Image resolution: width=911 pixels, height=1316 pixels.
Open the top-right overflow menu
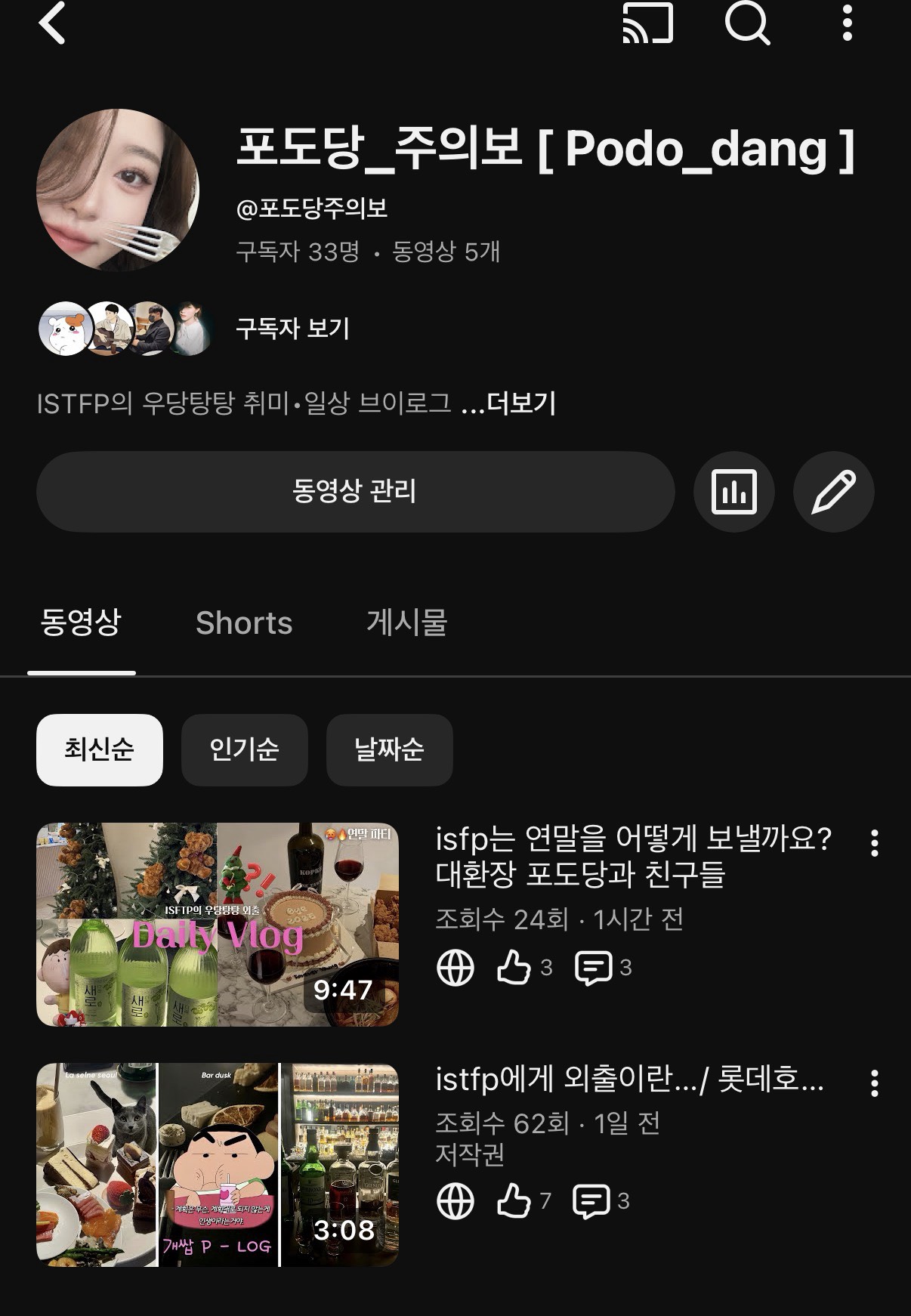click(x=847, y=24)
